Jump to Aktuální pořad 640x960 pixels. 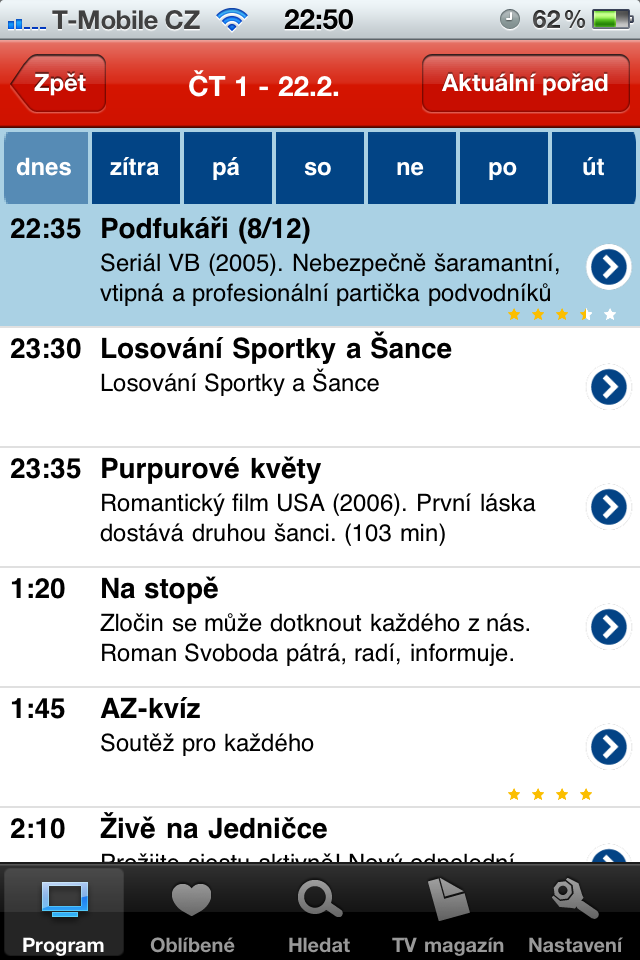pyautogui.click(x=524, y=84)
